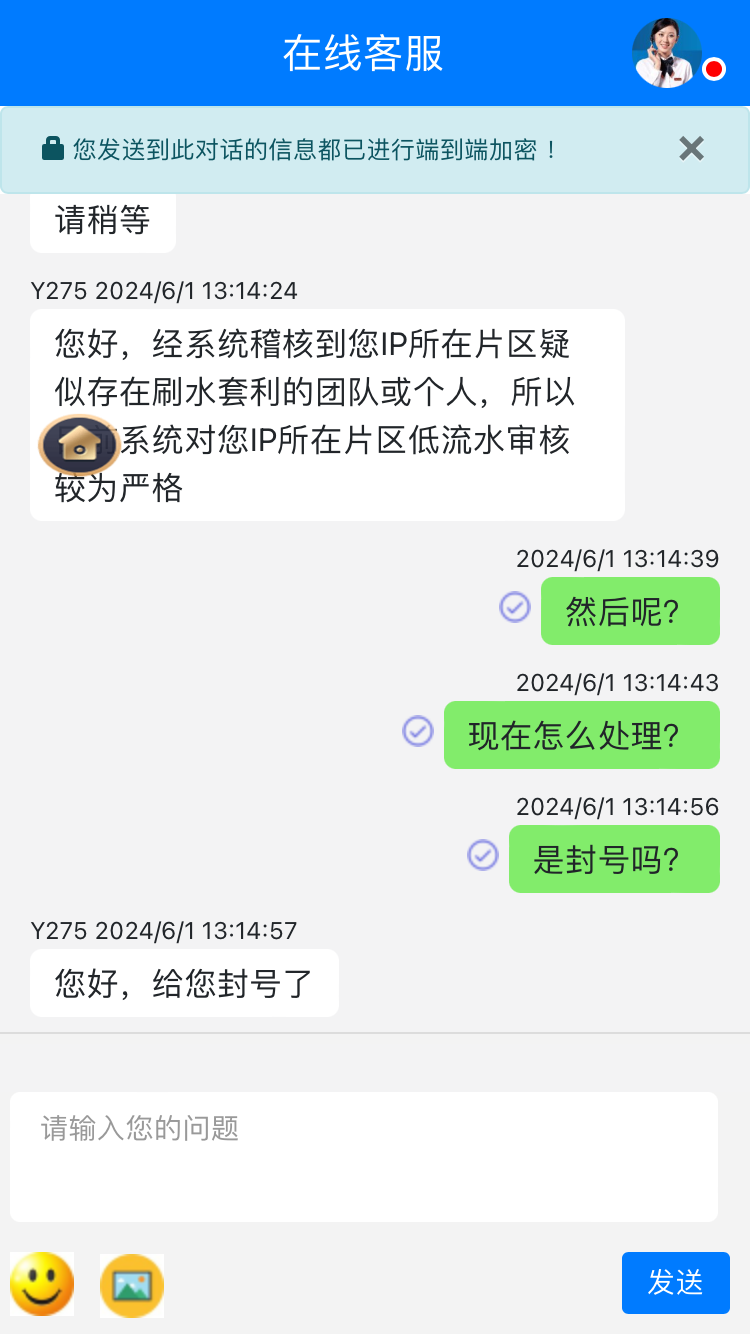Screen dimensions: 750x1334
Task: Click the timestamp '2024/6/1 13:14:39'
Action: coord(617,558)
